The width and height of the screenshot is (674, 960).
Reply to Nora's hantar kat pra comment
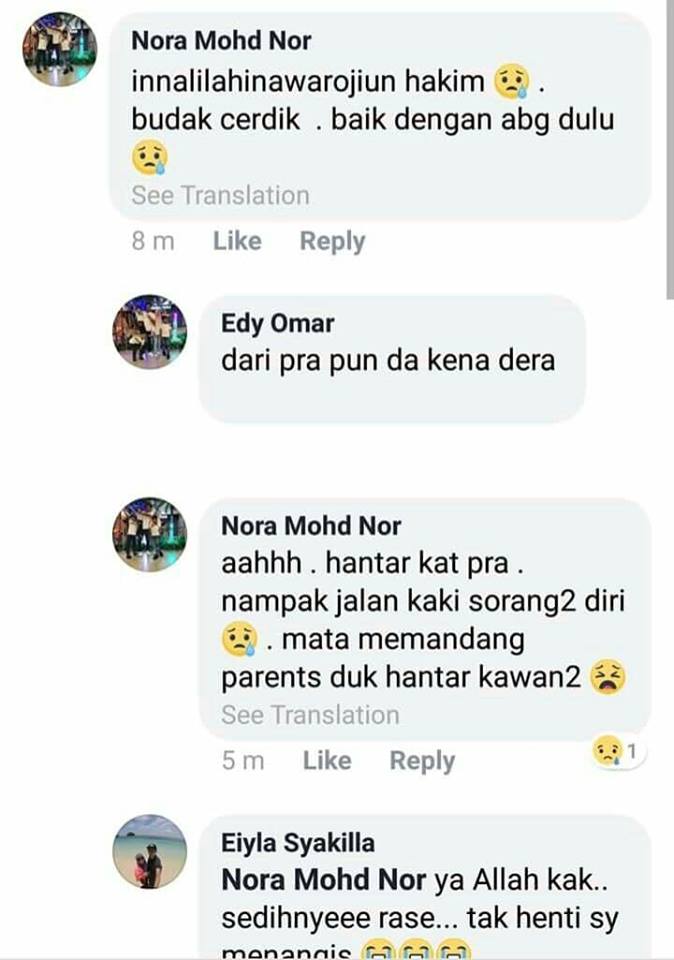422,761
